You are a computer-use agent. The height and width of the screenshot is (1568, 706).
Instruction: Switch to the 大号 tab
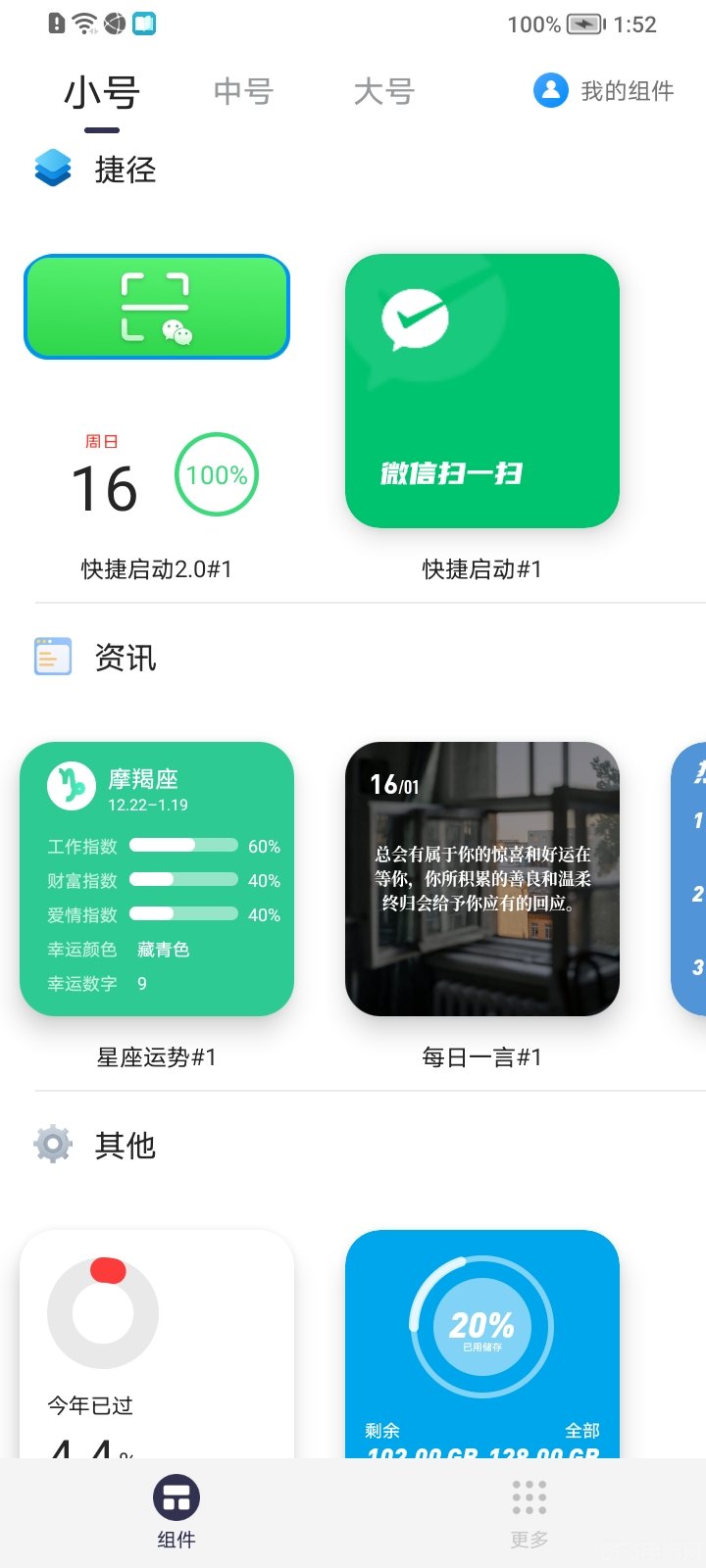[x=384, y=90]
